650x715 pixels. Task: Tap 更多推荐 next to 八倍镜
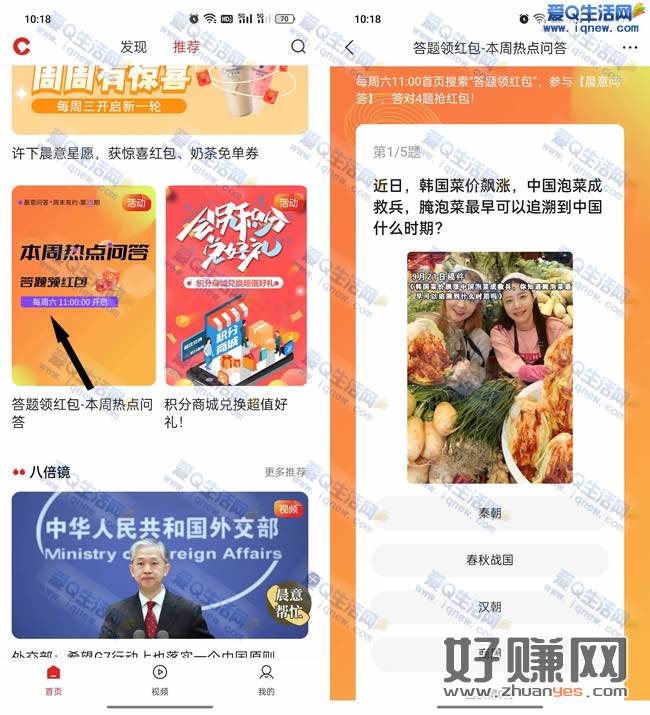coord(285,472)
